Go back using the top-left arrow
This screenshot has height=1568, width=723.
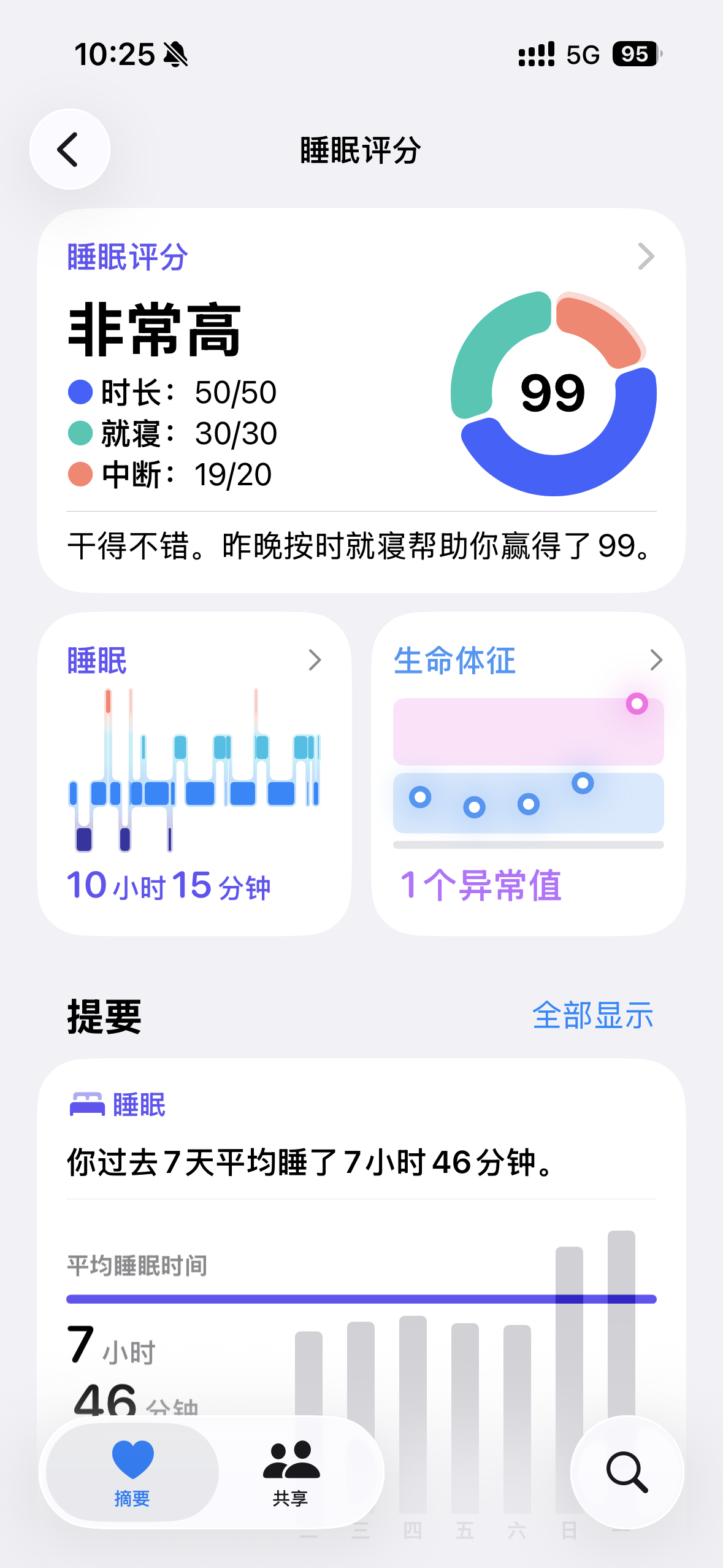tap(70, 149)
